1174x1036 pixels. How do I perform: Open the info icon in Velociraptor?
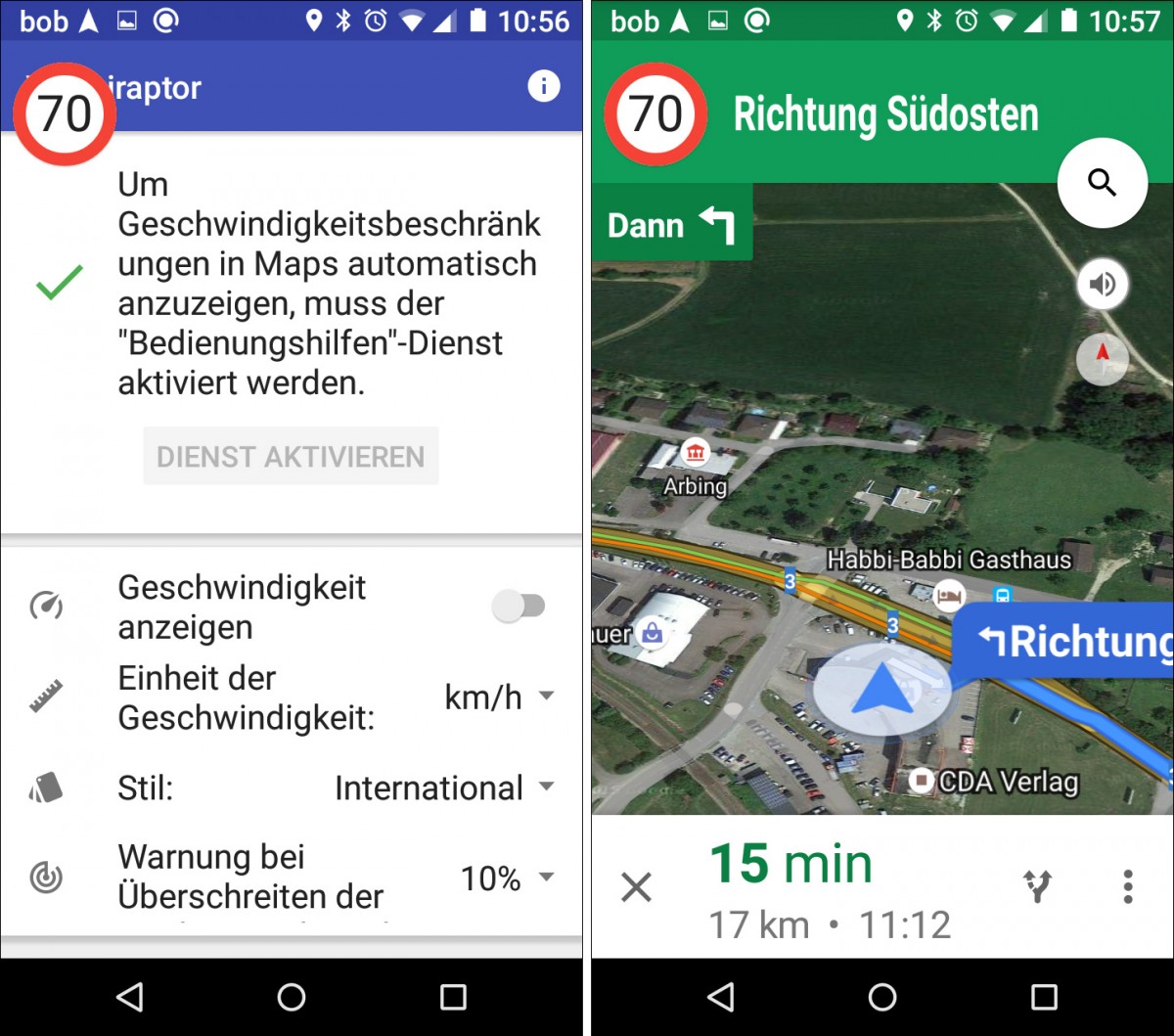pyautogui.click(x=543, y=86)
